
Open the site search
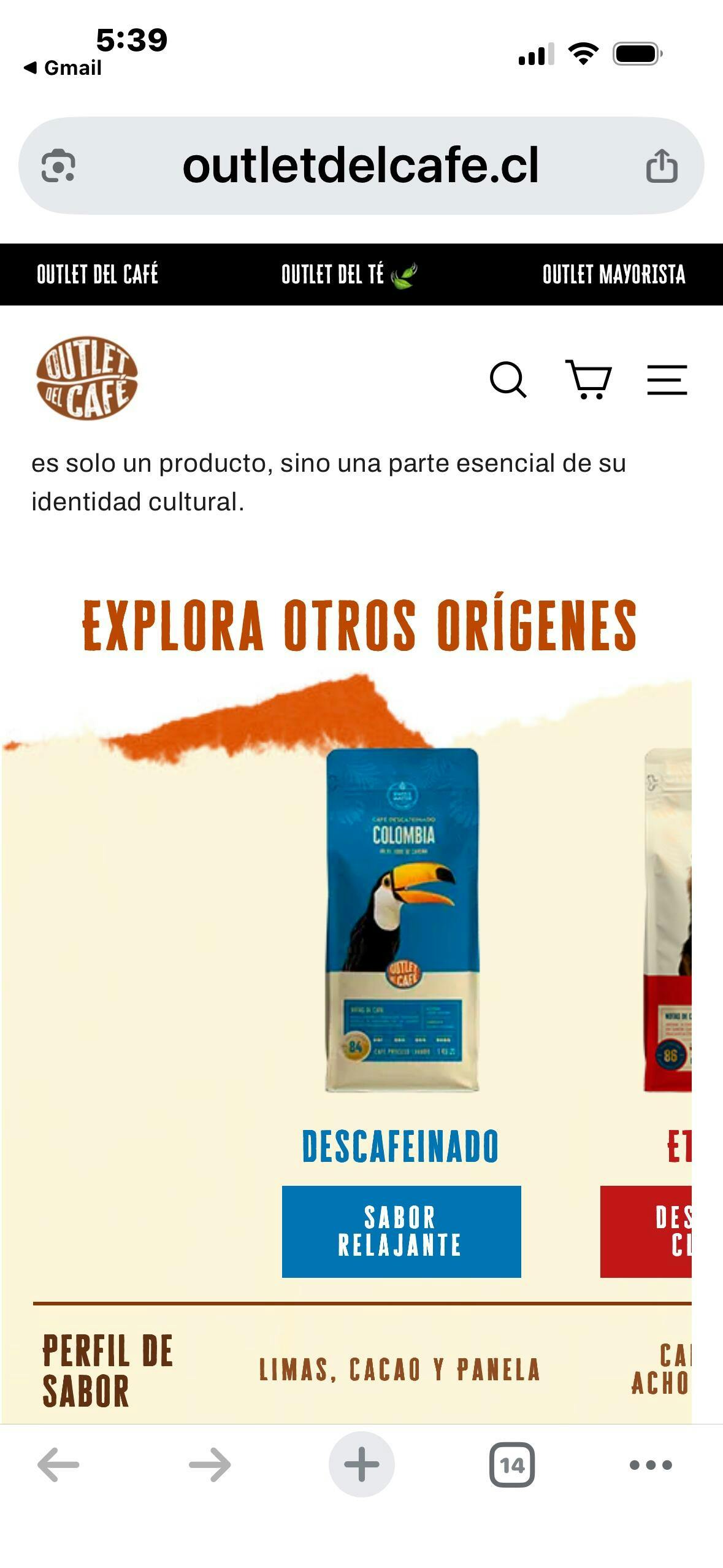508,380
